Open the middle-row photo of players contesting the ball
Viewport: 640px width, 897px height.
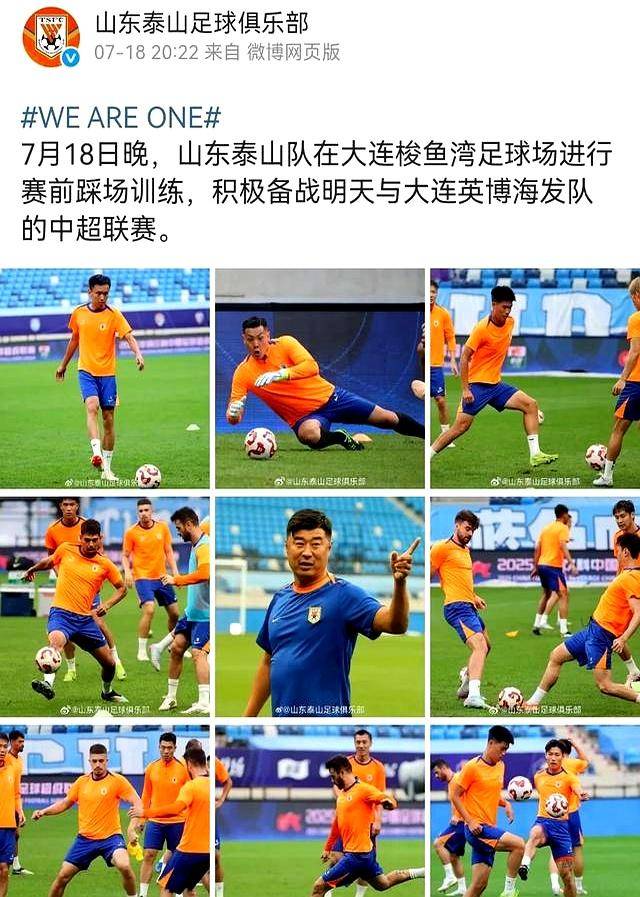click(x=105, y=606)
